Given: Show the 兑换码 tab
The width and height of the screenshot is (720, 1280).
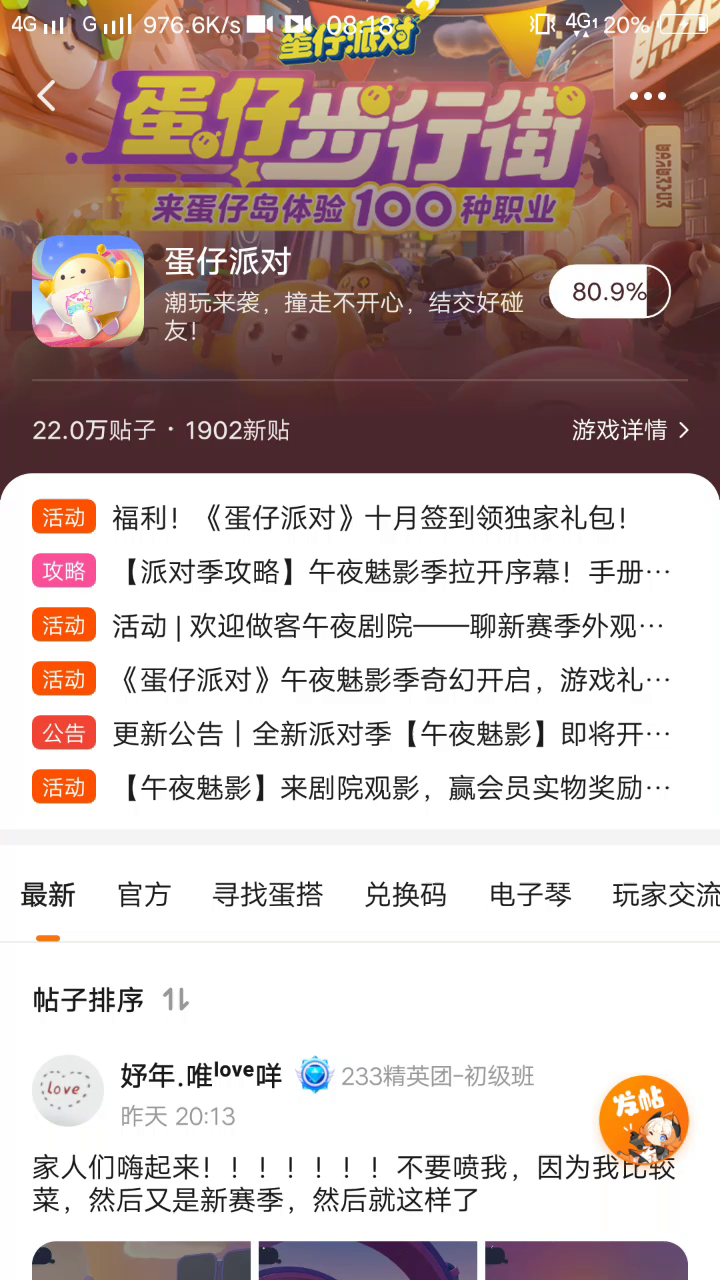Looking at the screenshot, I should (x=405, y=895).
